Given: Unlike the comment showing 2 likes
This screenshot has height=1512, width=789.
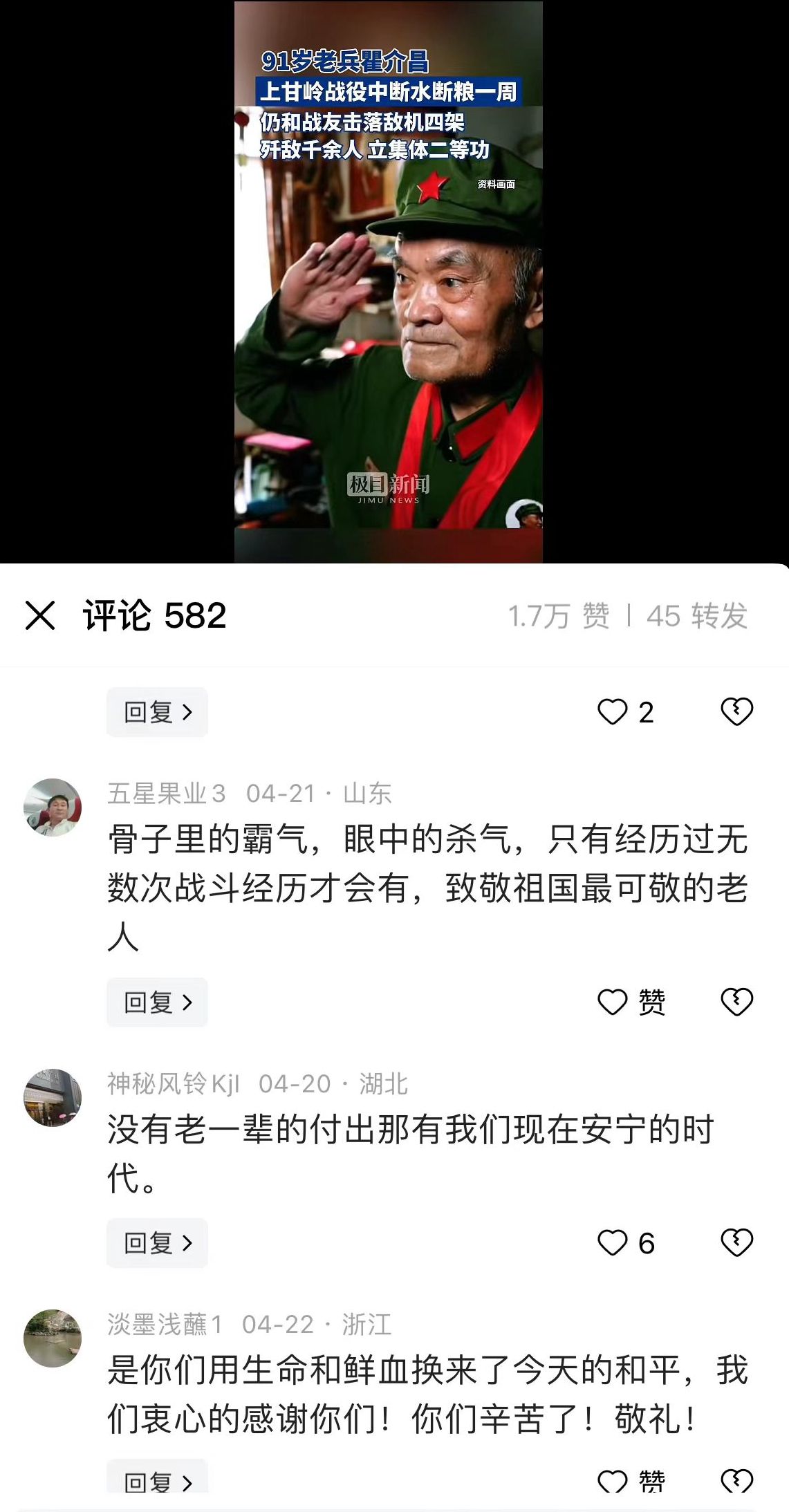Looking at the screenshot, I should (x=614, y=712).
